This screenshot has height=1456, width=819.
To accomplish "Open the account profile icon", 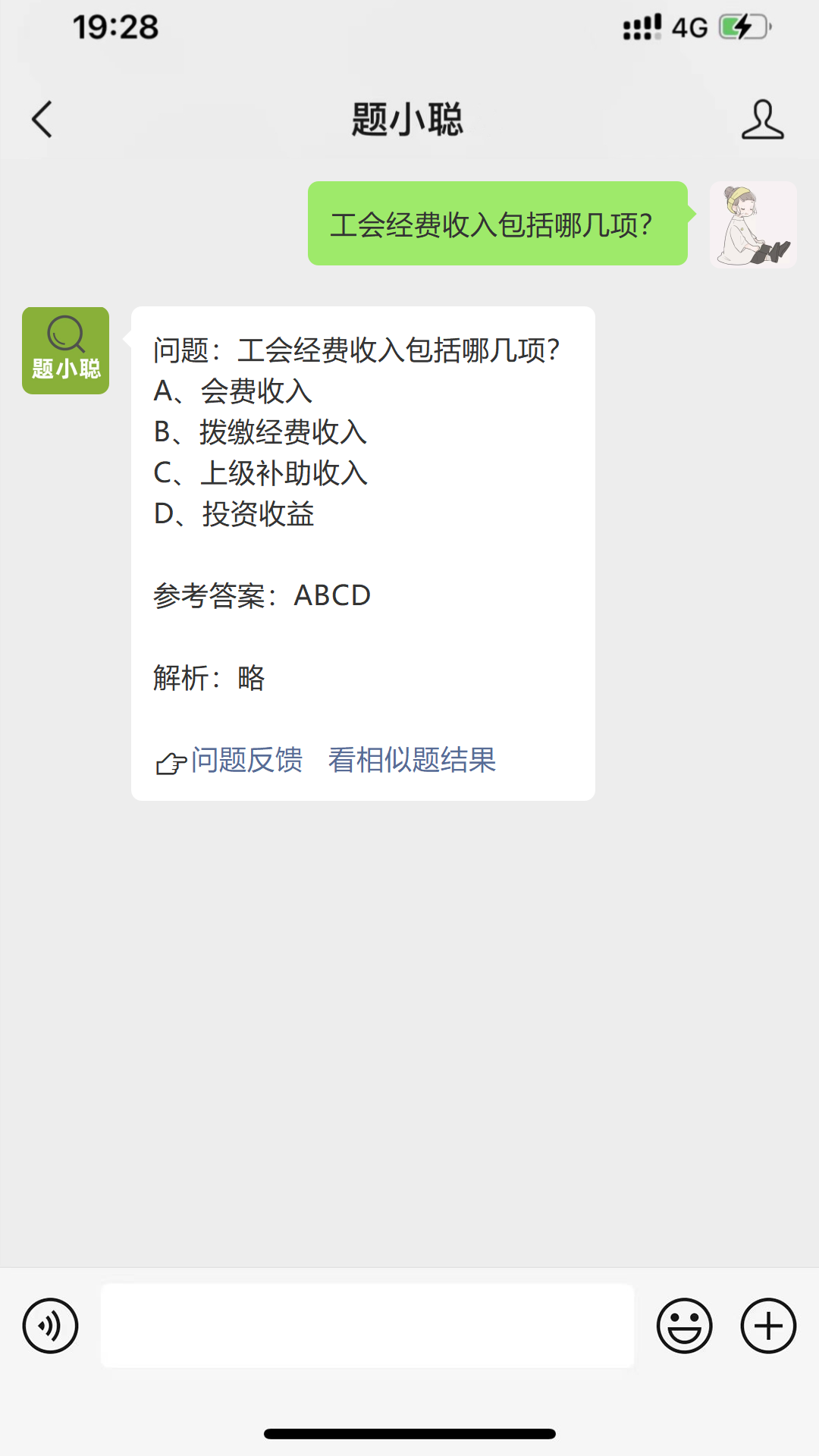I will pyautogui.click(x=762, y=119).
